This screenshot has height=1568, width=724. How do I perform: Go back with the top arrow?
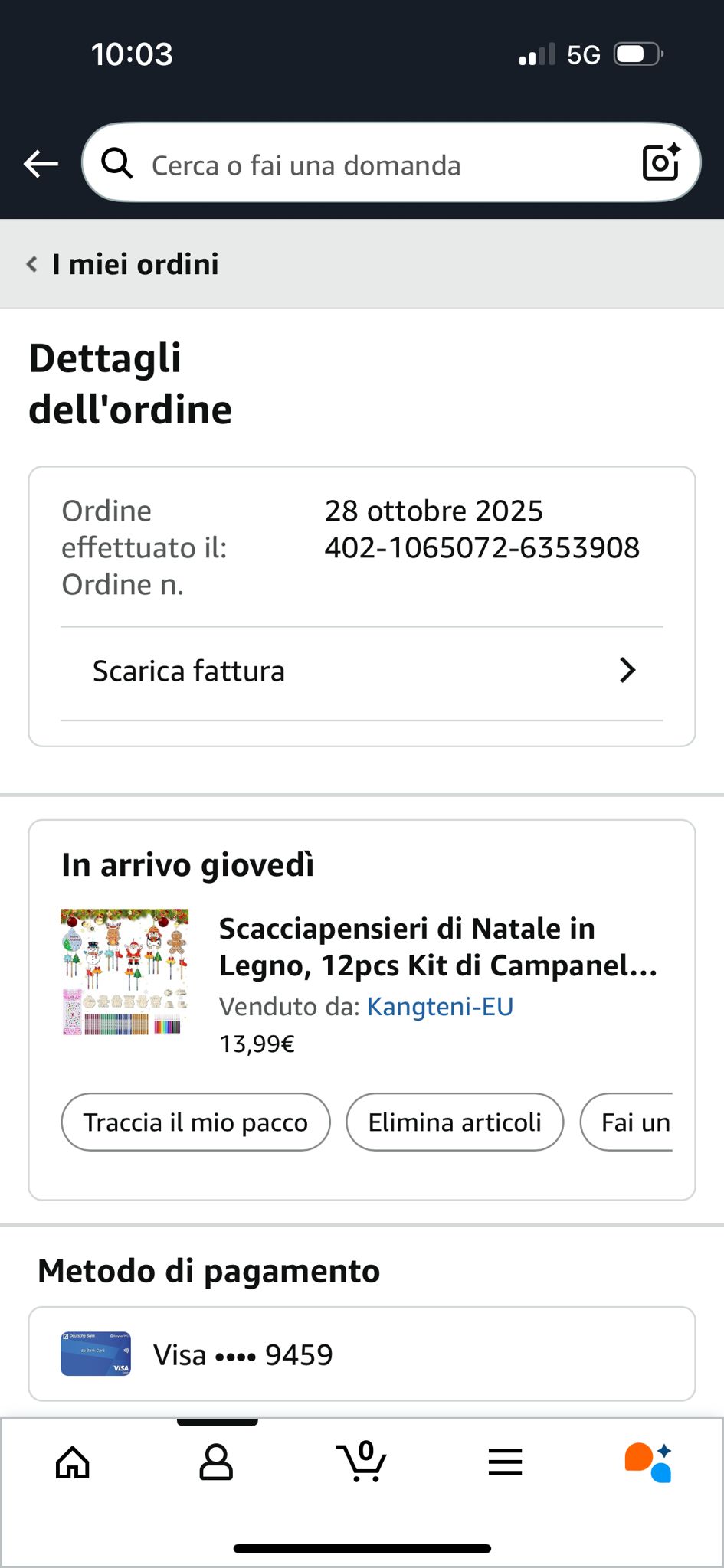tap(41, 163)
